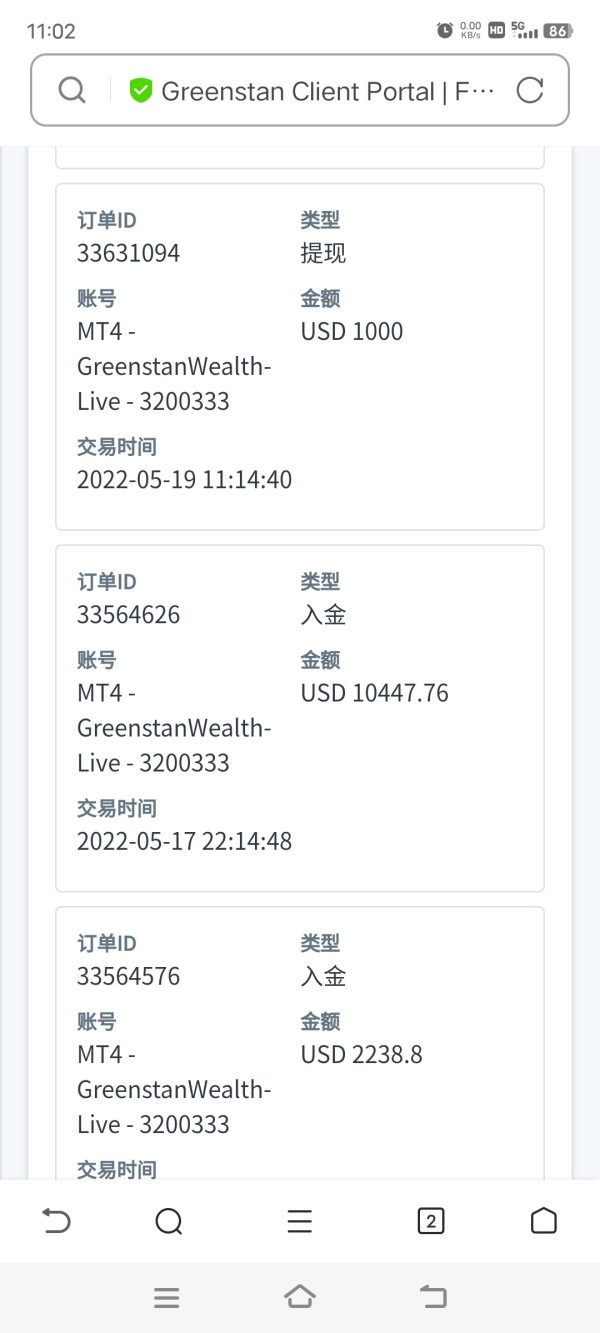This screenshot has width=600, height=1333.
Task: Tap the search magnifier in the address bar
Action: [x=71, y=91]
